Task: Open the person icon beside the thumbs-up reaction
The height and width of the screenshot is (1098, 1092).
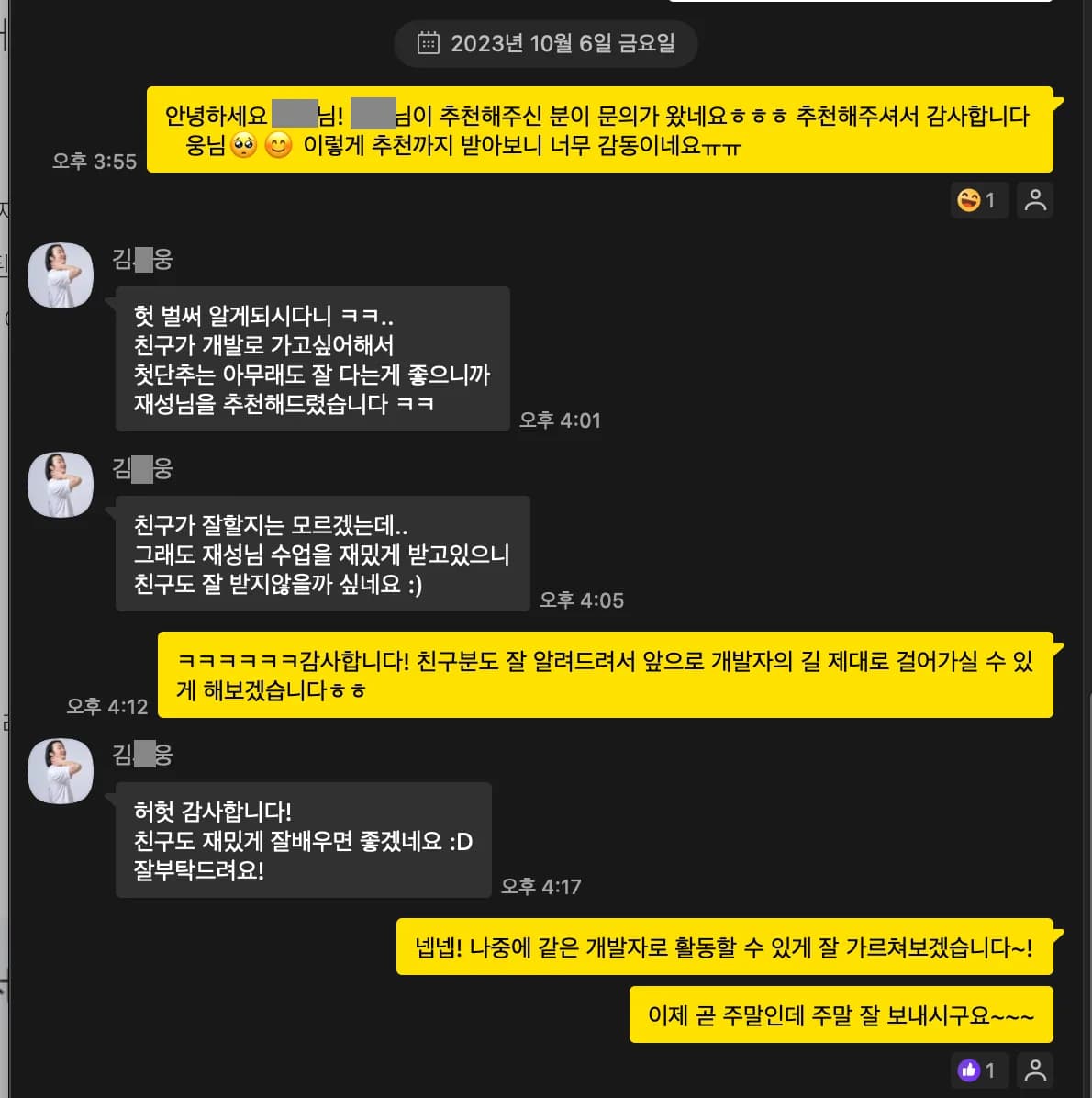Action: tap(1034, 1070)
